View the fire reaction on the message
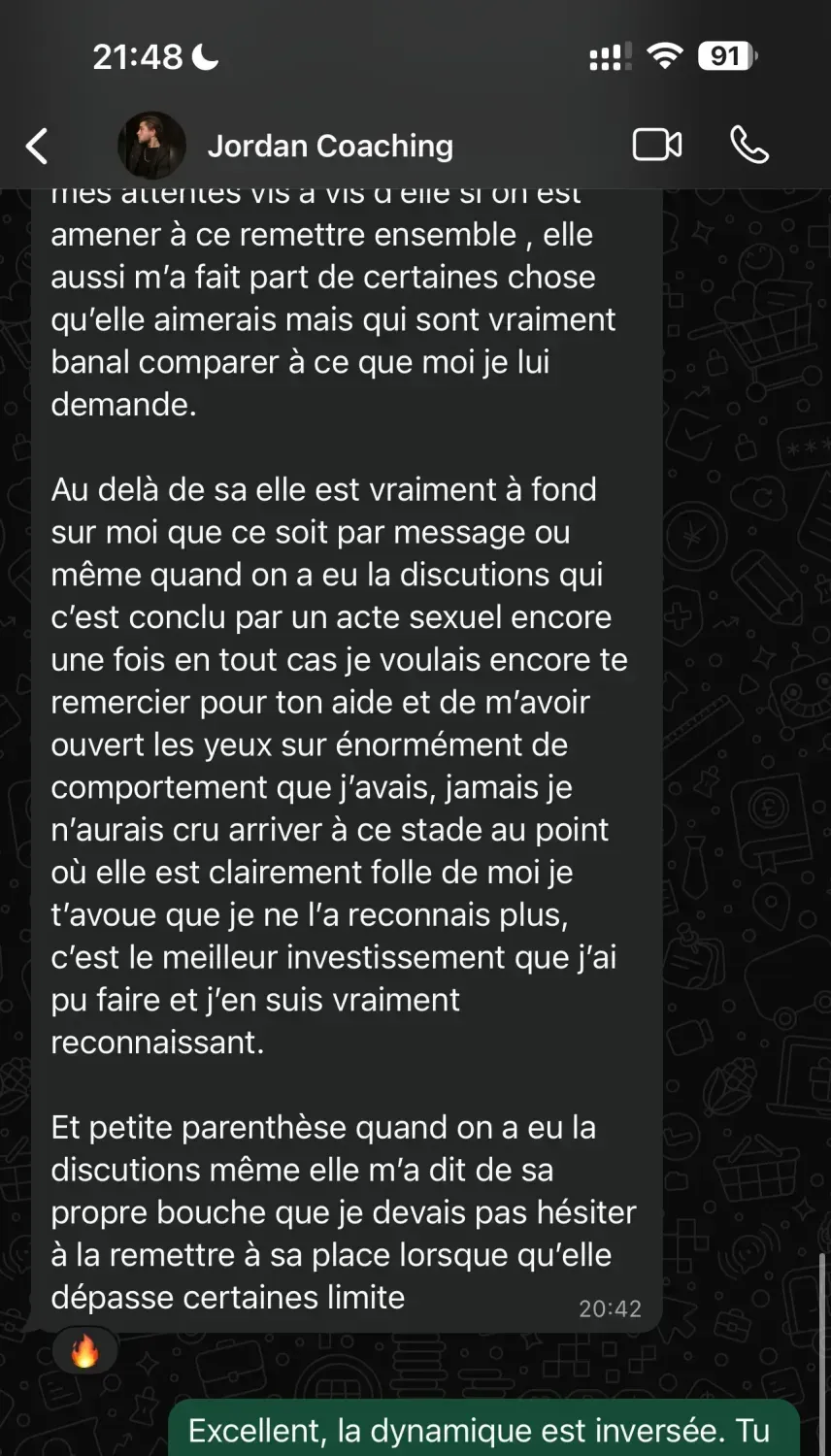831x1456 pixels. tap(85, 1351)
